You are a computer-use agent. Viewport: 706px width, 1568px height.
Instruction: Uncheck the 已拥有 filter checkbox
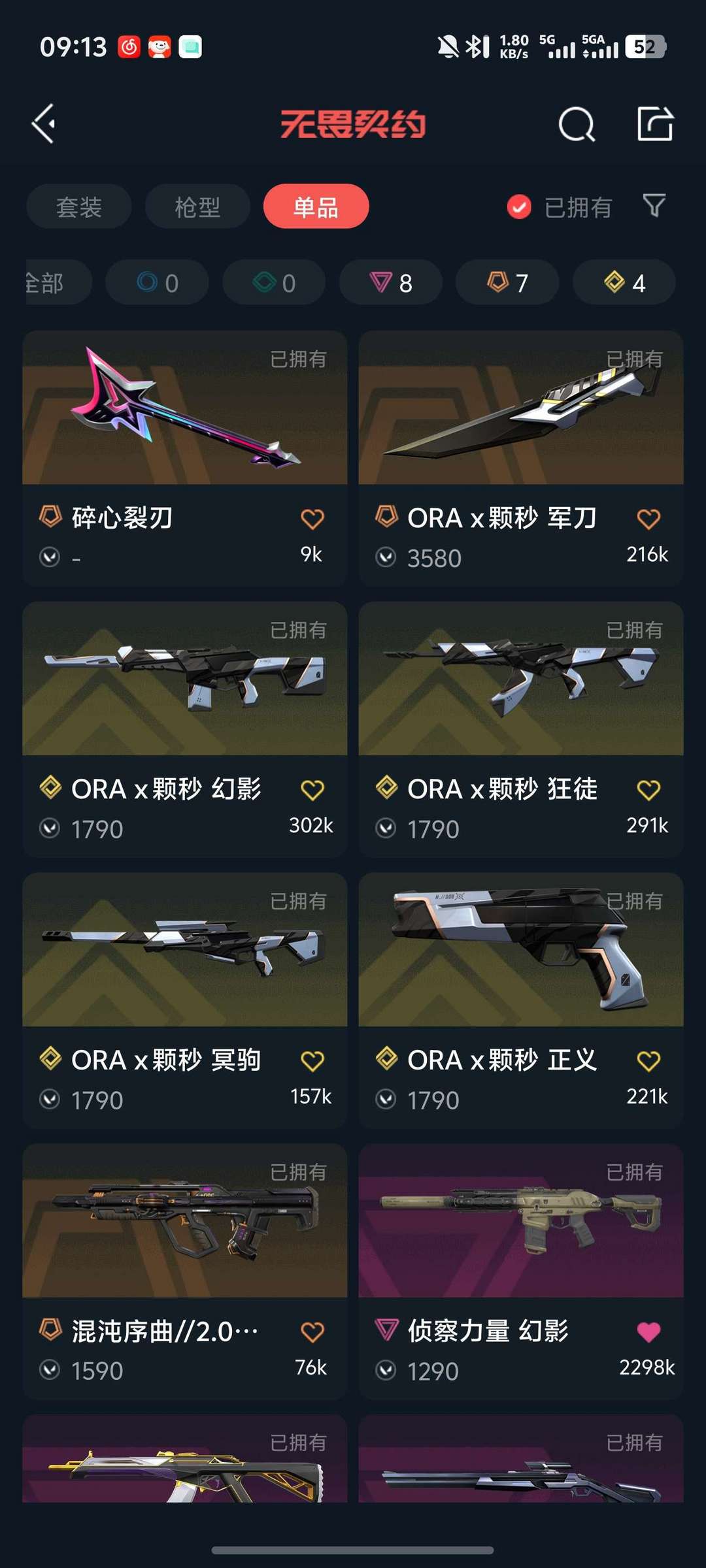click(x=519, y=207)
